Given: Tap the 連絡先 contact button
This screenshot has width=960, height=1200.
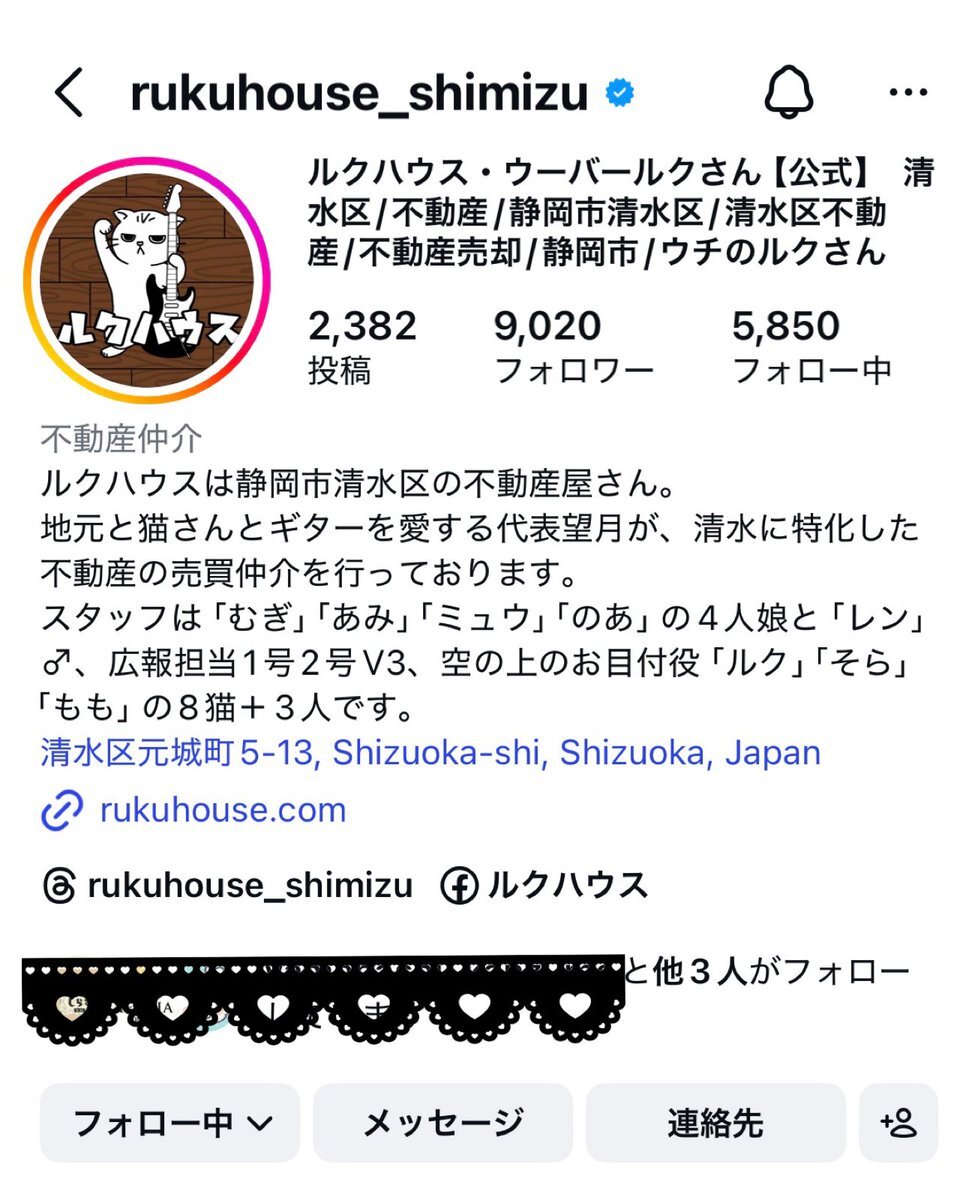Looking at the screenshot, I should (715, 1123).
